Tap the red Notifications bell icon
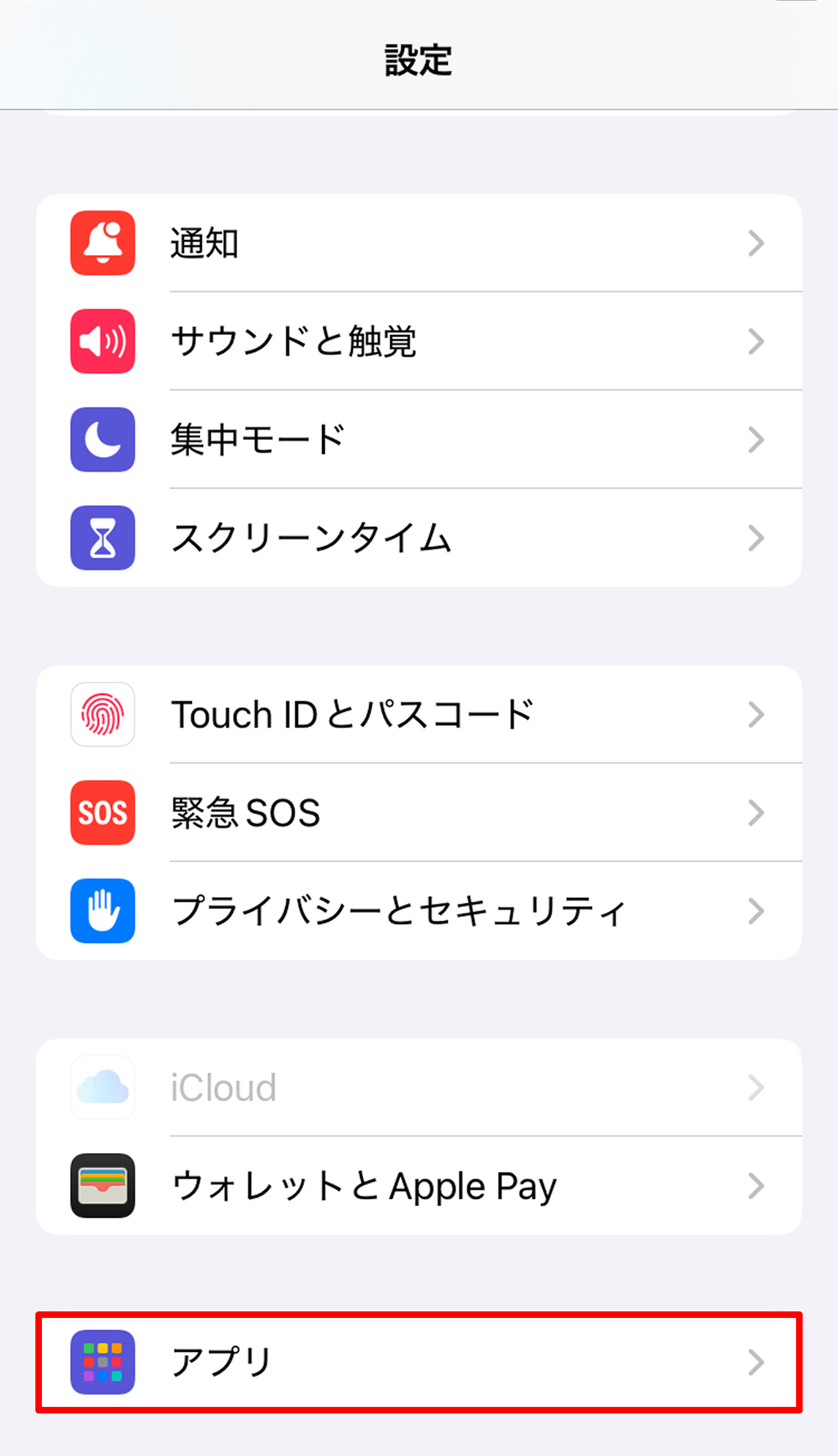 click(103, 243)
